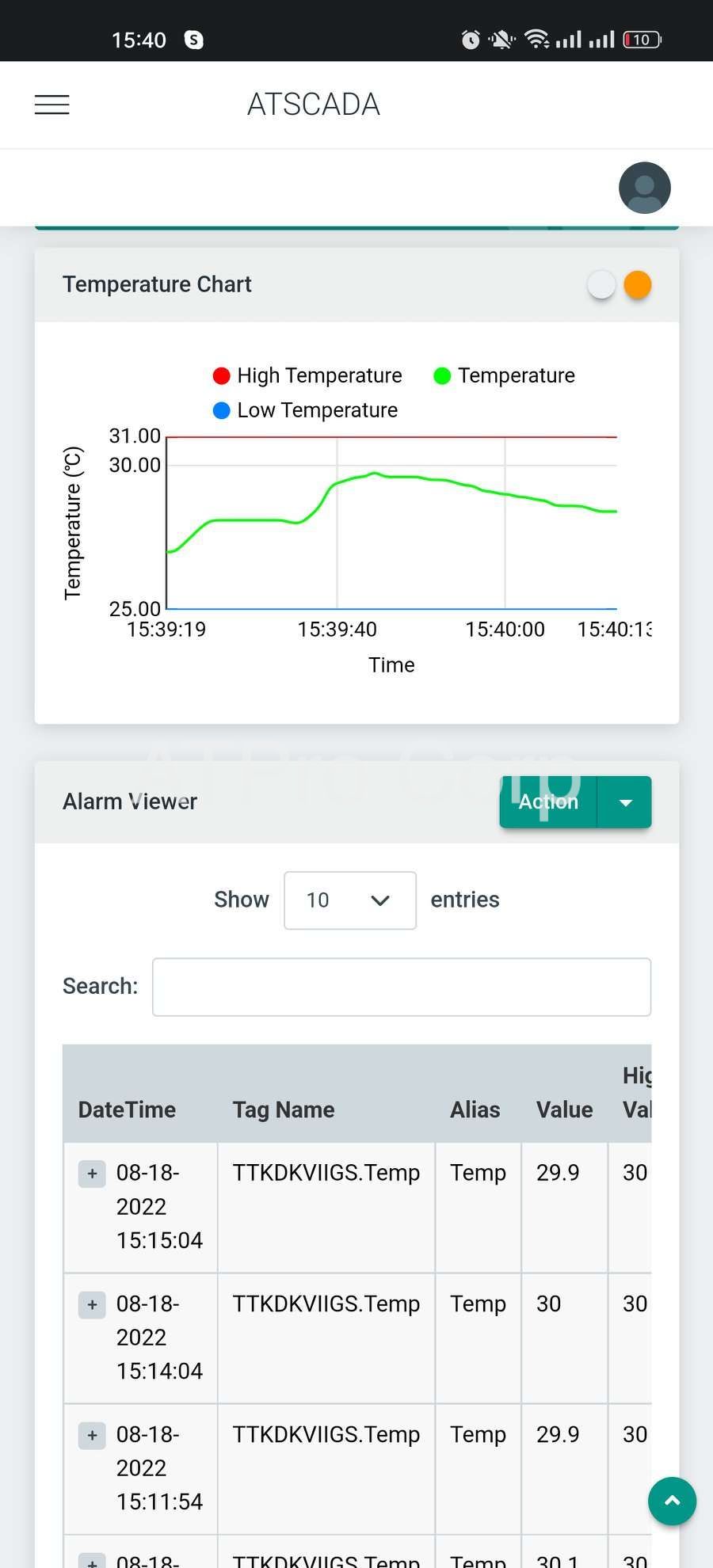Toggle Low Temperature series in legend
Viewport: 713px width, 1568px height.
[x=306, y=410]
